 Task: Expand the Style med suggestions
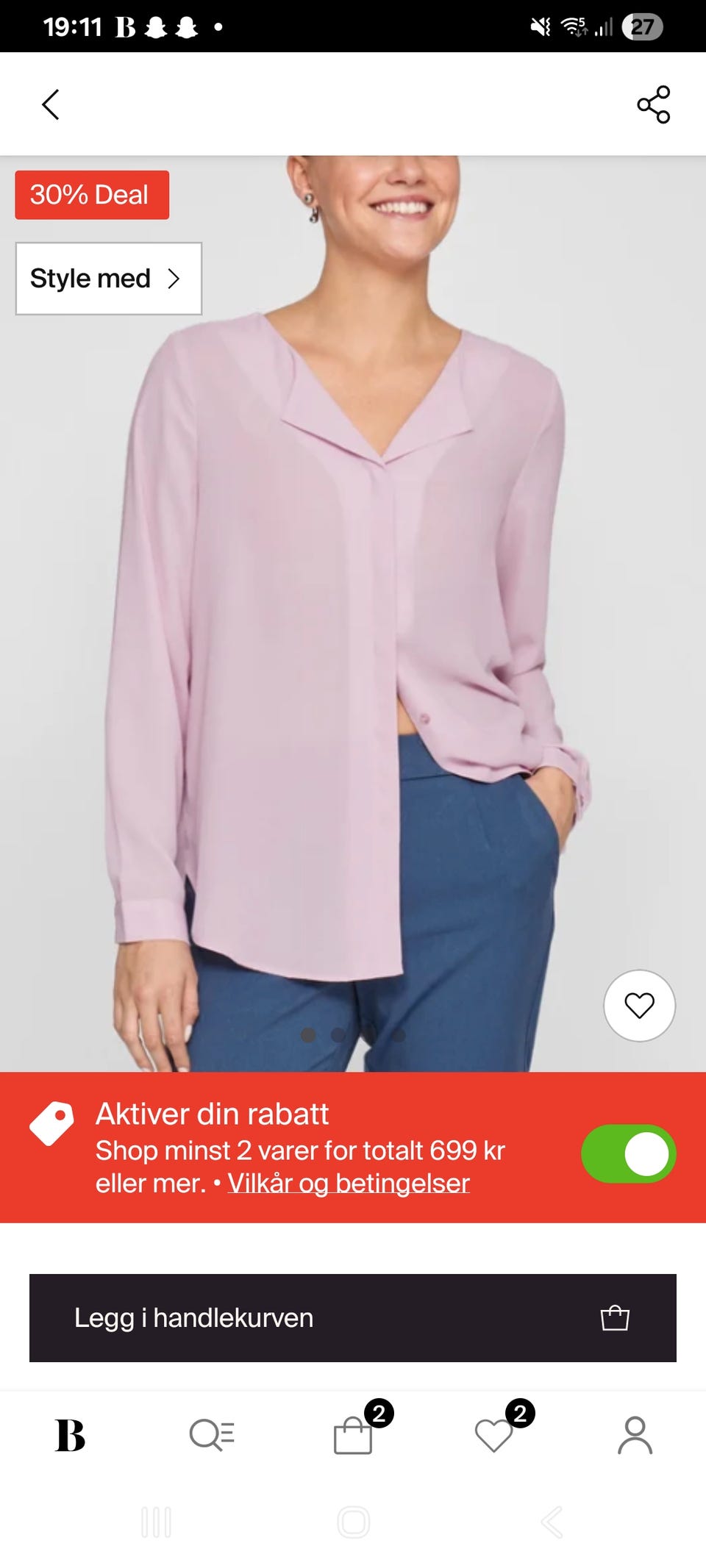point(107,278)
